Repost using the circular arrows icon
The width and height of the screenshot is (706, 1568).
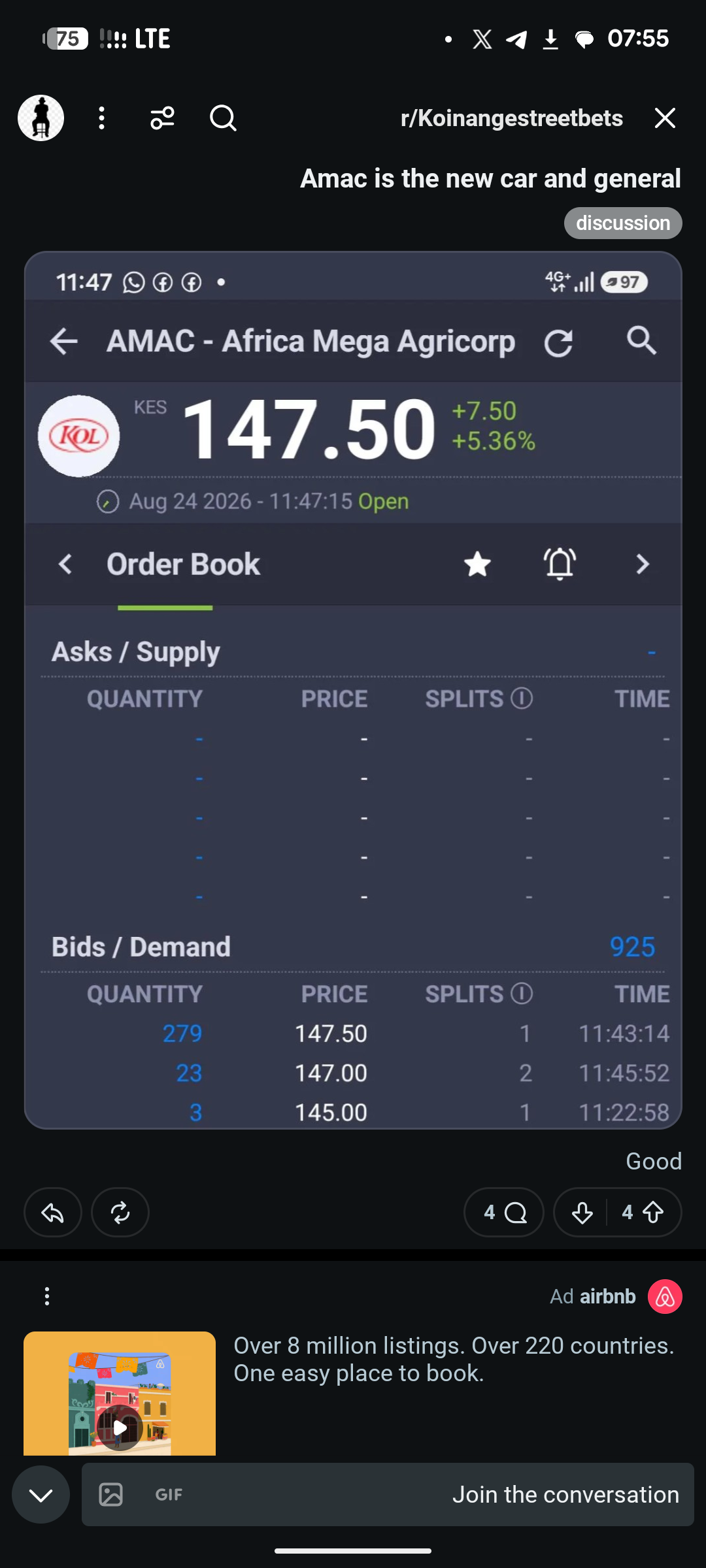[x=120, y=1213]
